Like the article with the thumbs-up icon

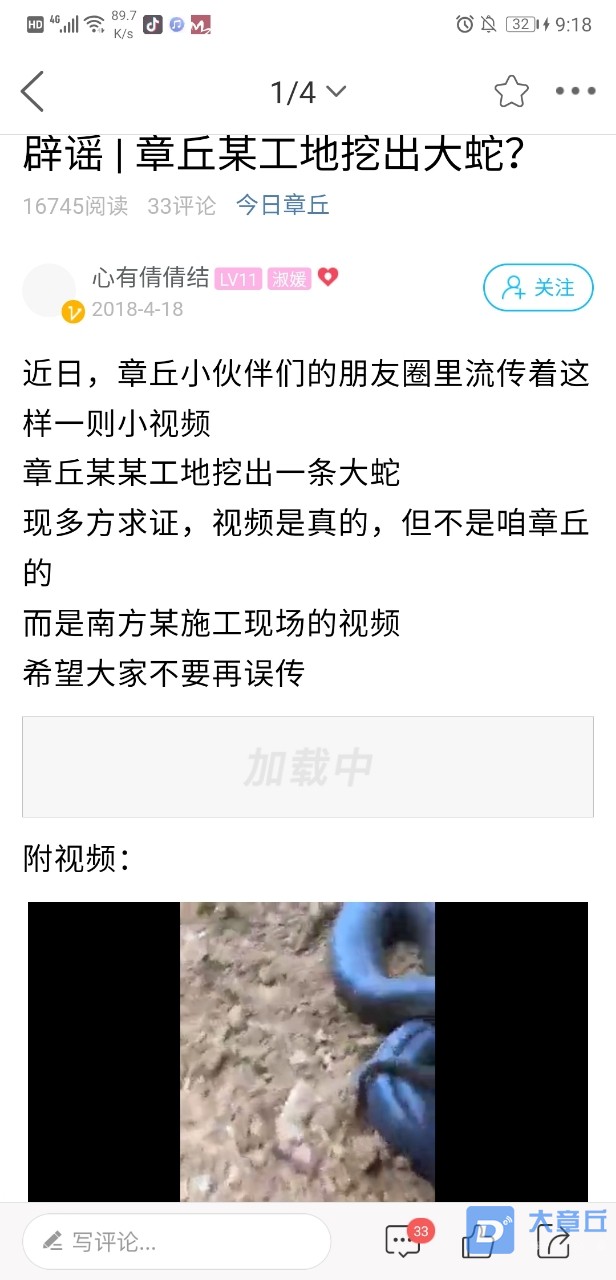[477, 1244]
